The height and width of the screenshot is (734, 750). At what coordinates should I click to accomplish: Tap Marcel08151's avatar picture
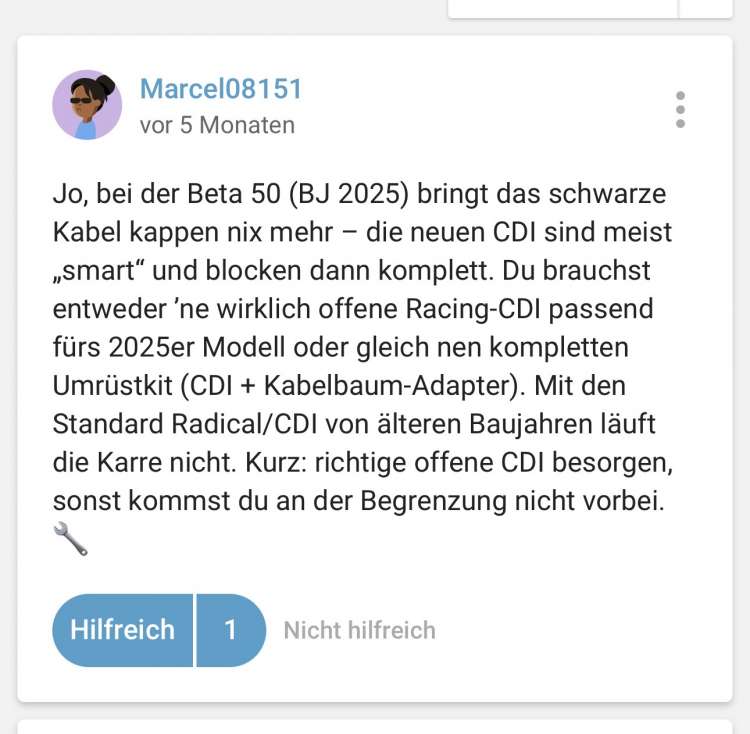pos(87,105)
